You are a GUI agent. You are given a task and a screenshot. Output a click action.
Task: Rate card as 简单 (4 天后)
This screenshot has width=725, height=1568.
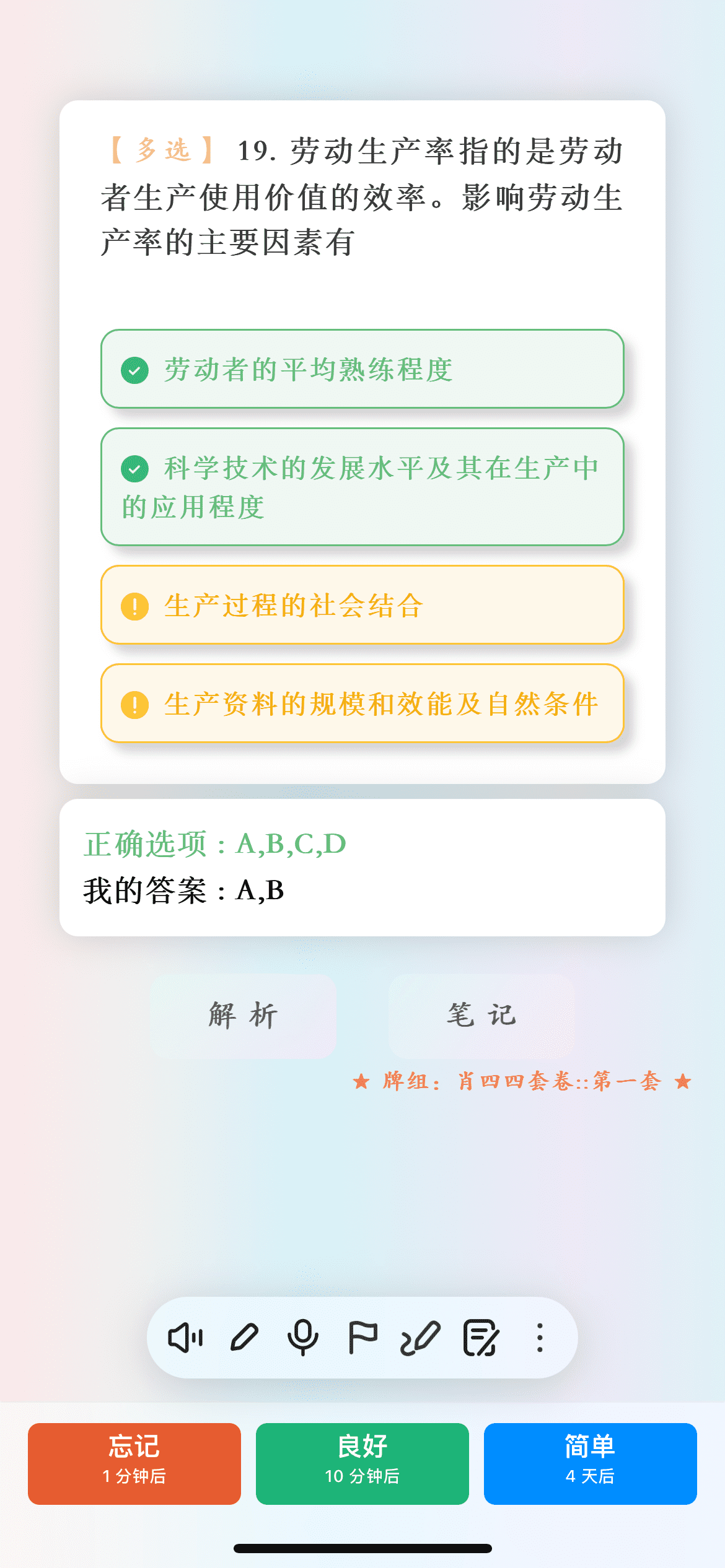pos(590,1463)
